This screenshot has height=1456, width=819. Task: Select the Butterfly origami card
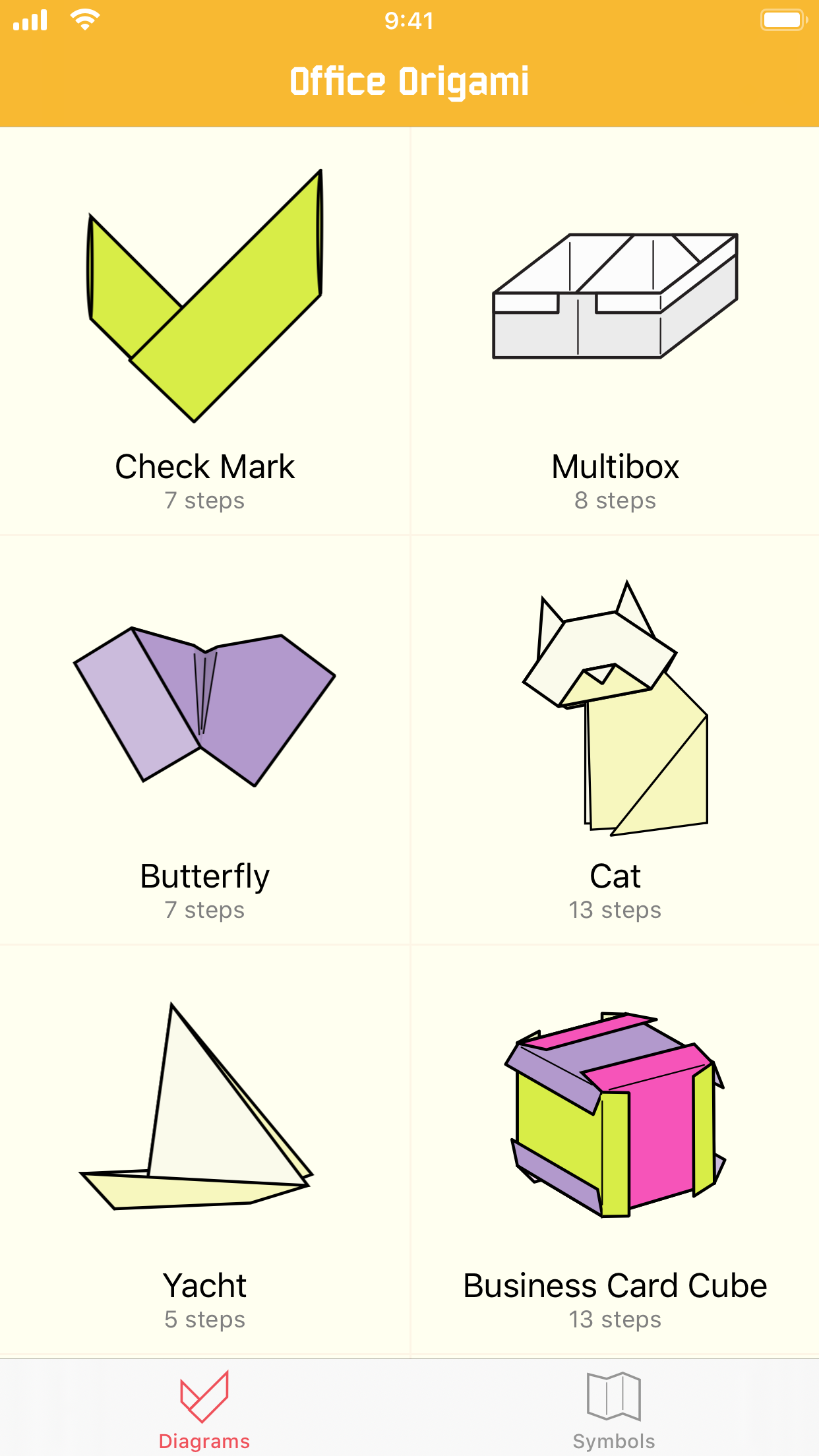204,740
